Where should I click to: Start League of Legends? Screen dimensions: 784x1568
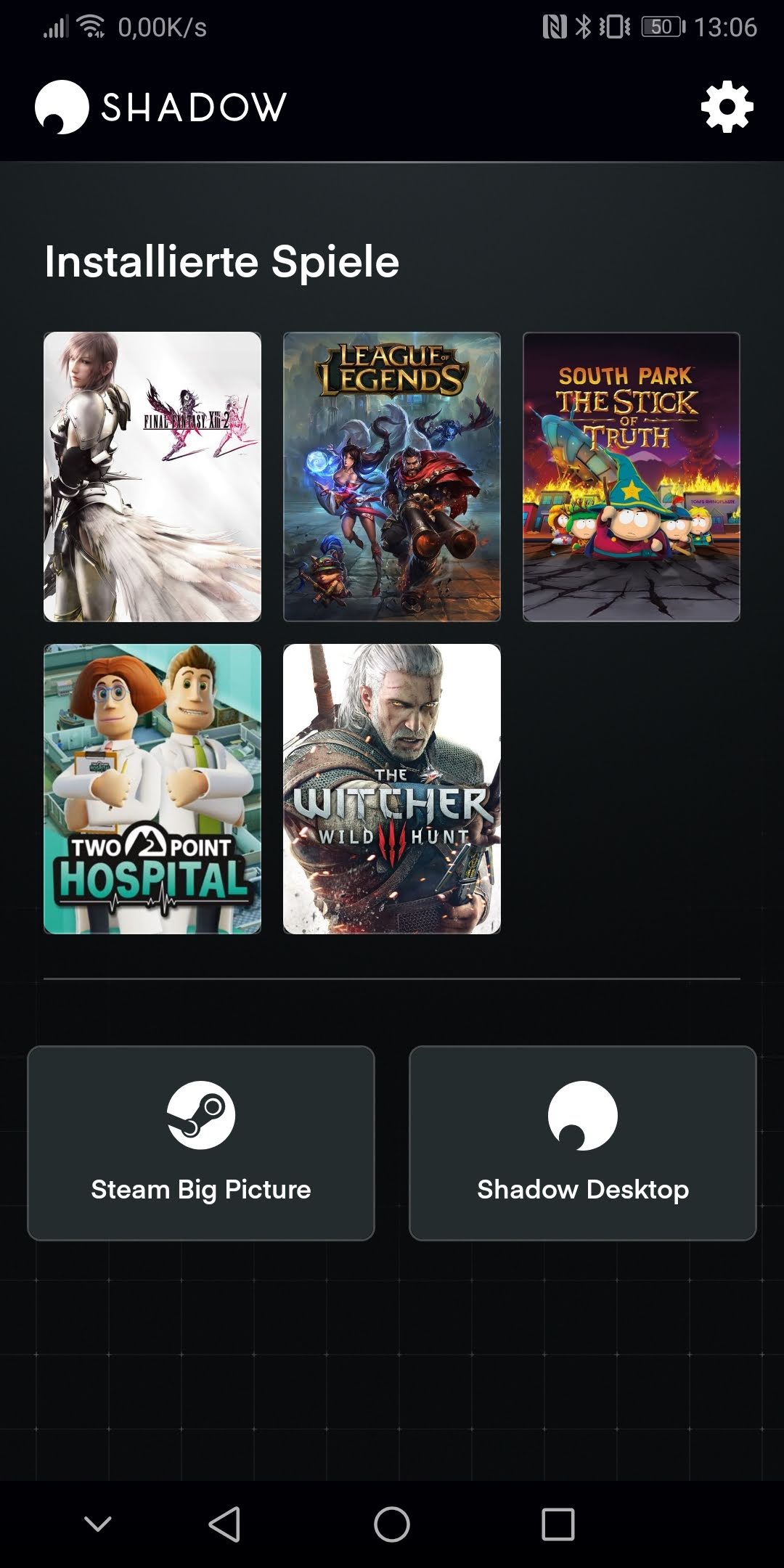392,477
